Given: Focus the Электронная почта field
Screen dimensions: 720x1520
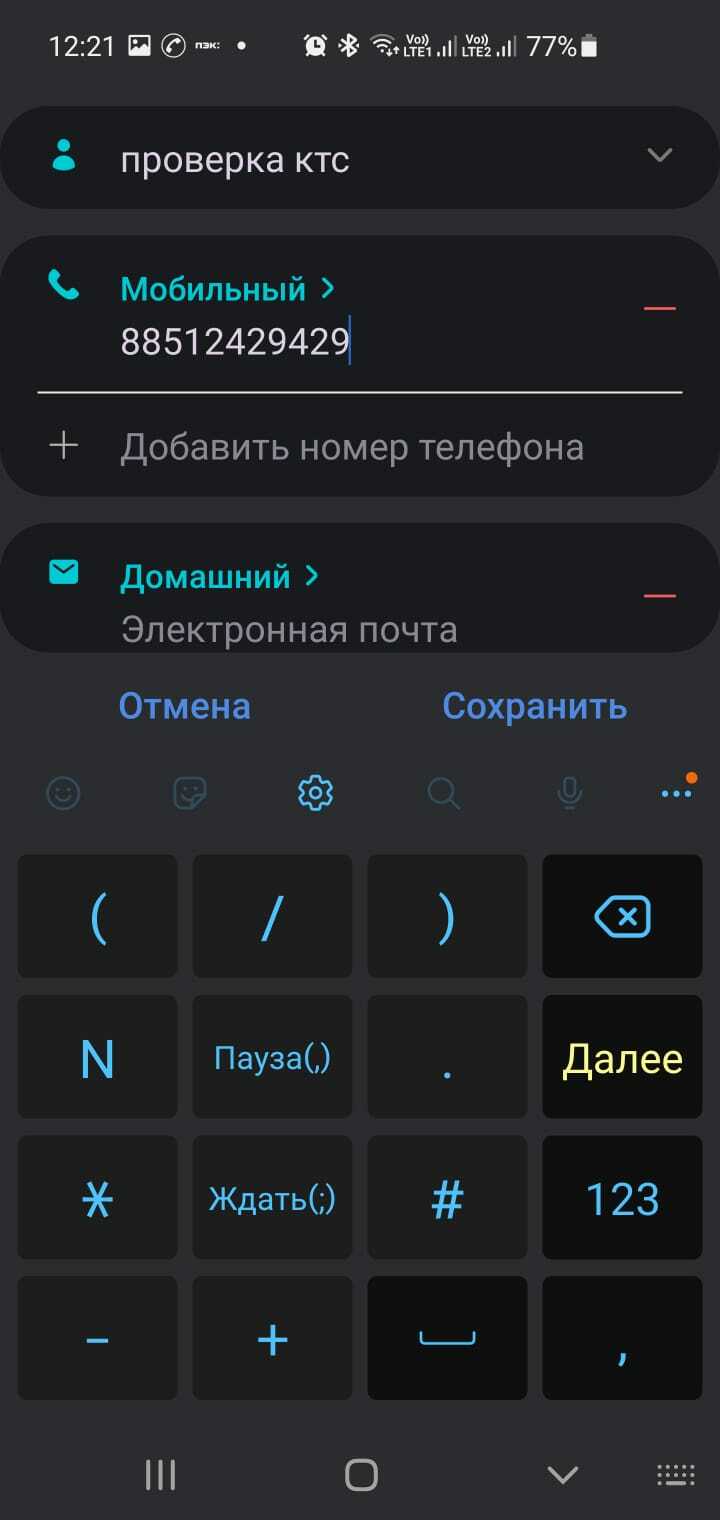Looking at the screenshot, I should click(289, 630).
